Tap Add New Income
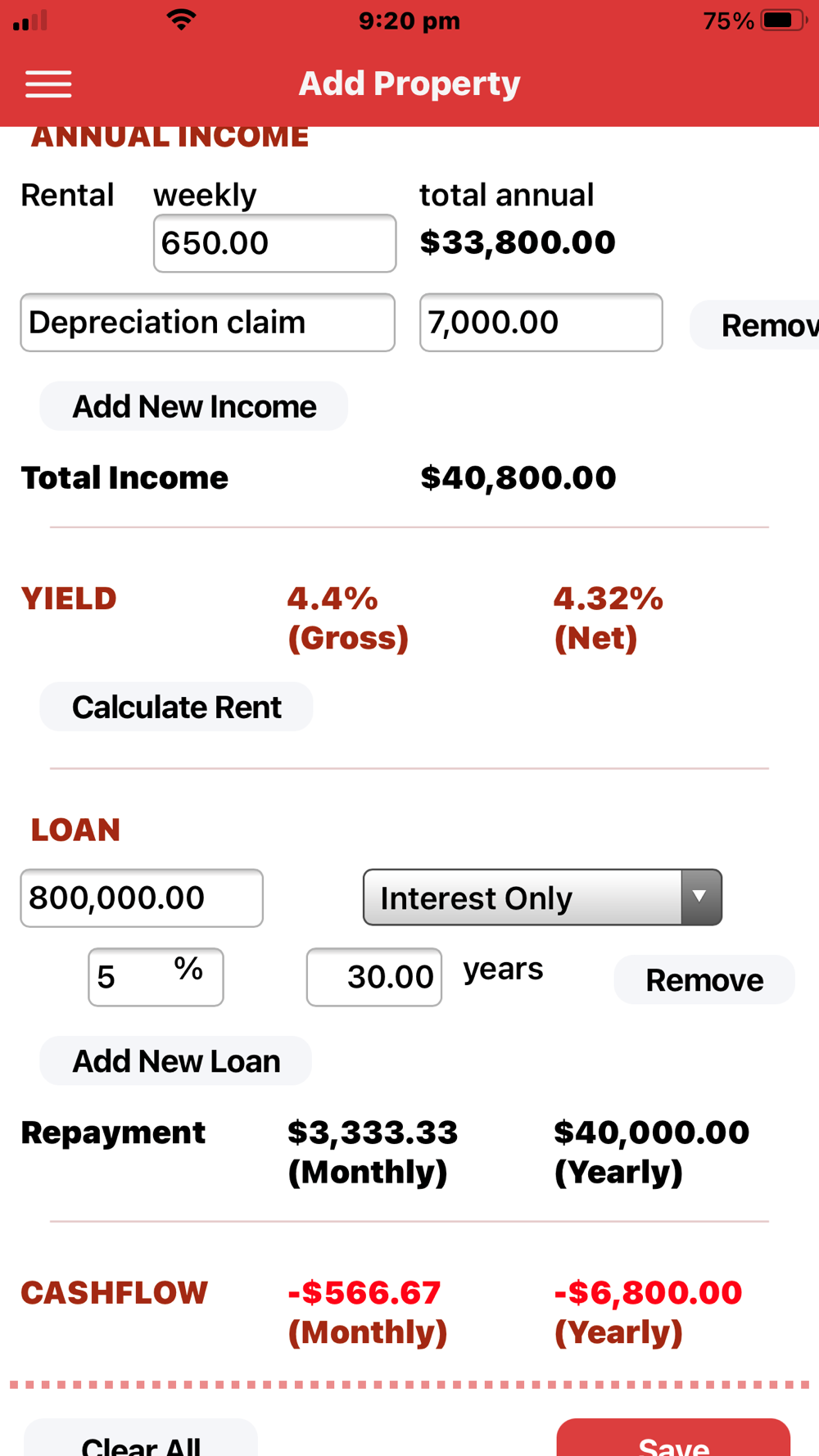The image size is (819, 1456). [194, 406]
